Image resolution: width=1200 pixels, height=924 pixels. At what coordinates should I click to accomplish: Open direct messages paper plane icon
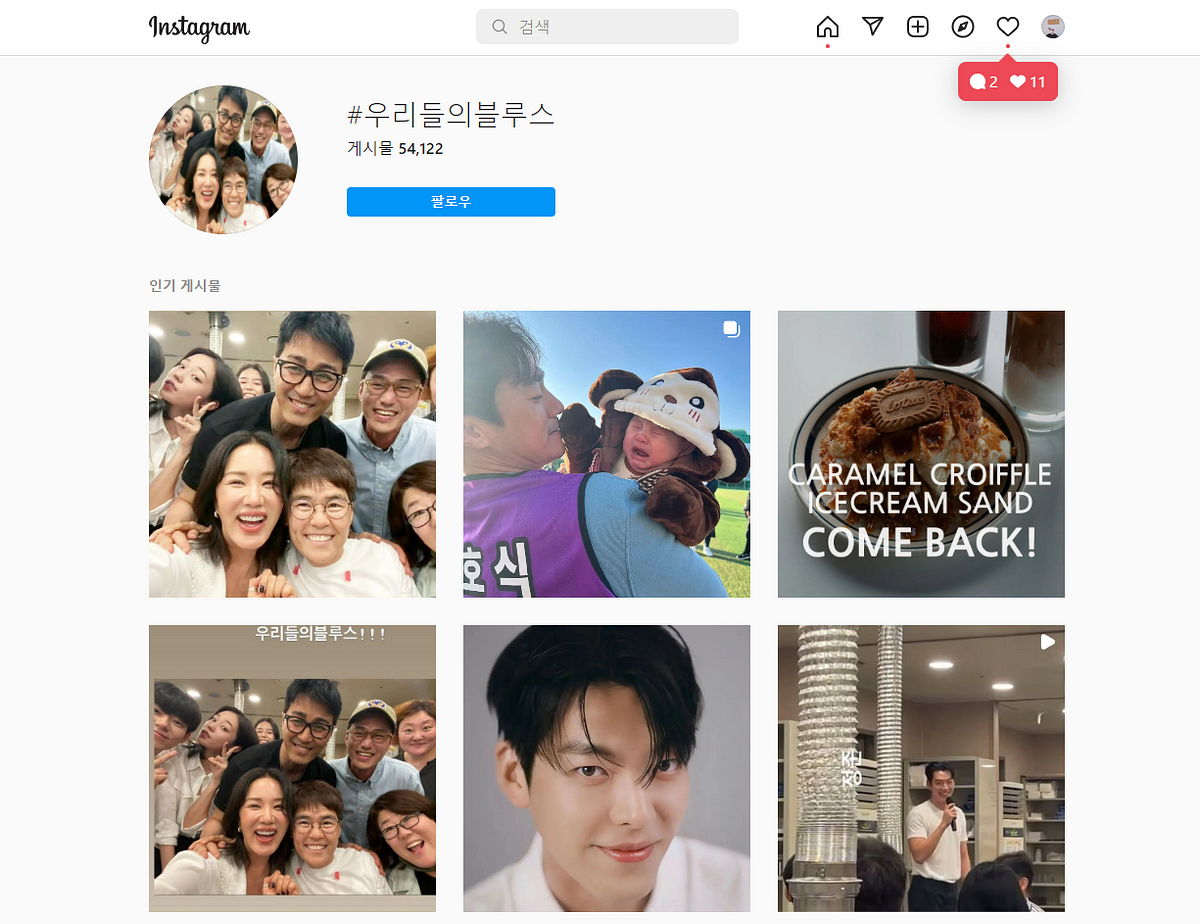click(x=873, y=27)
